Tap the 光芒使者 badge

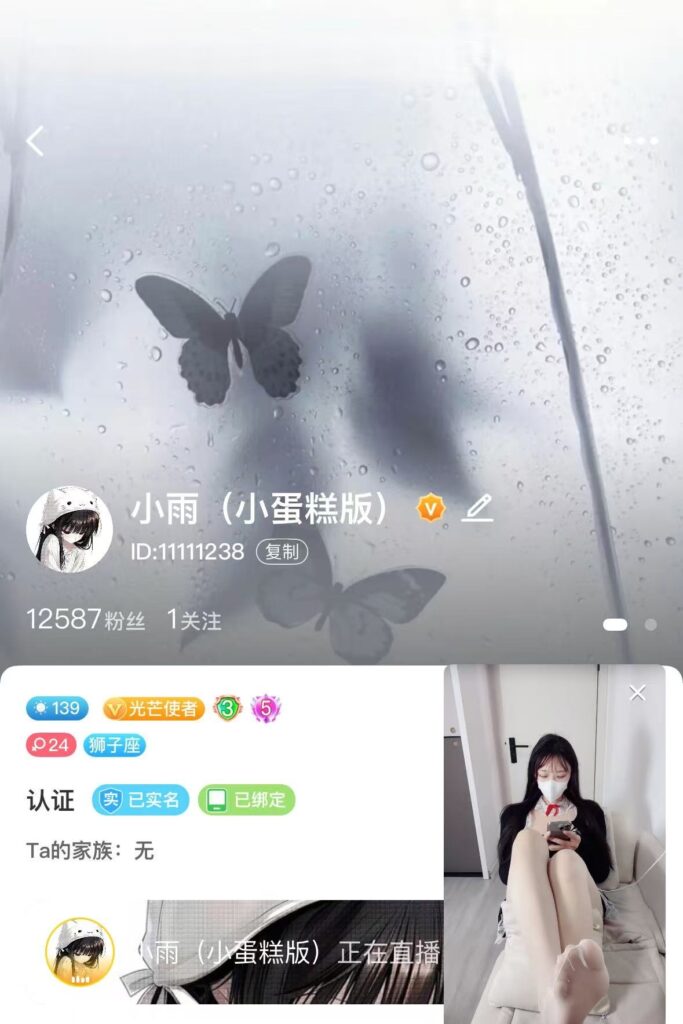[154, 709]
